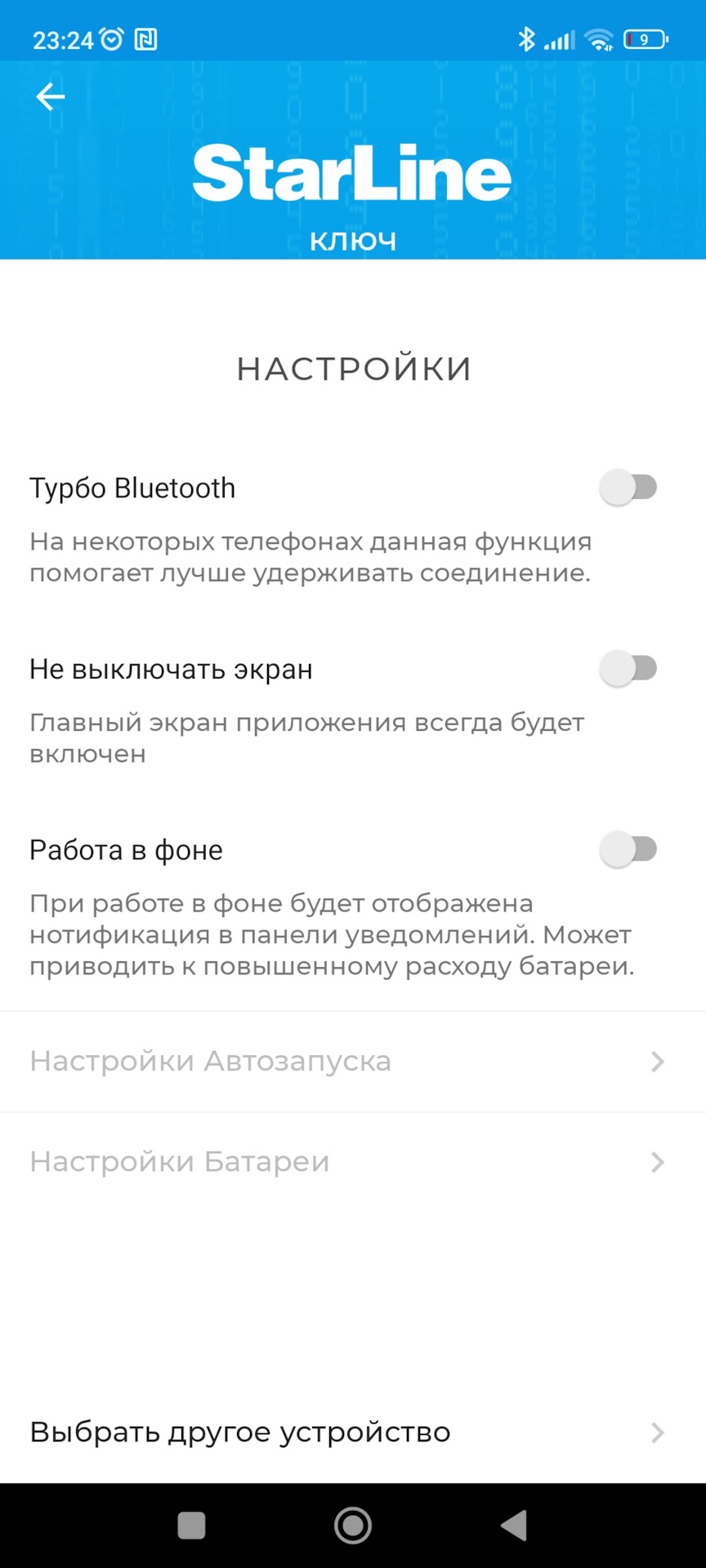Open Настройки Батареи
706x1568 pixels.
coord(353,1162)
